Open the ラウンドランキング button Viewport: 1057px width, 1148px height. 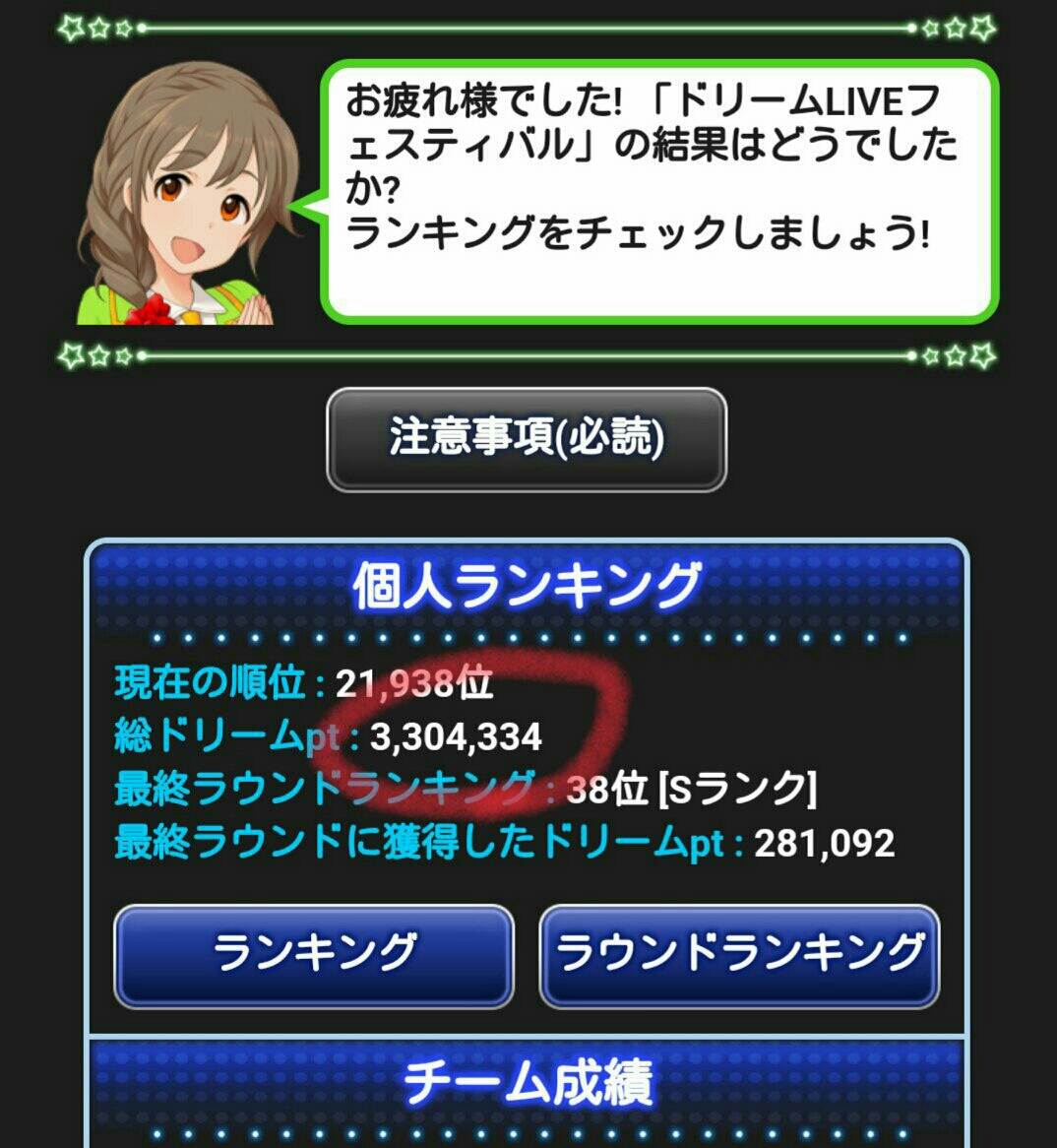click(739, 955)
